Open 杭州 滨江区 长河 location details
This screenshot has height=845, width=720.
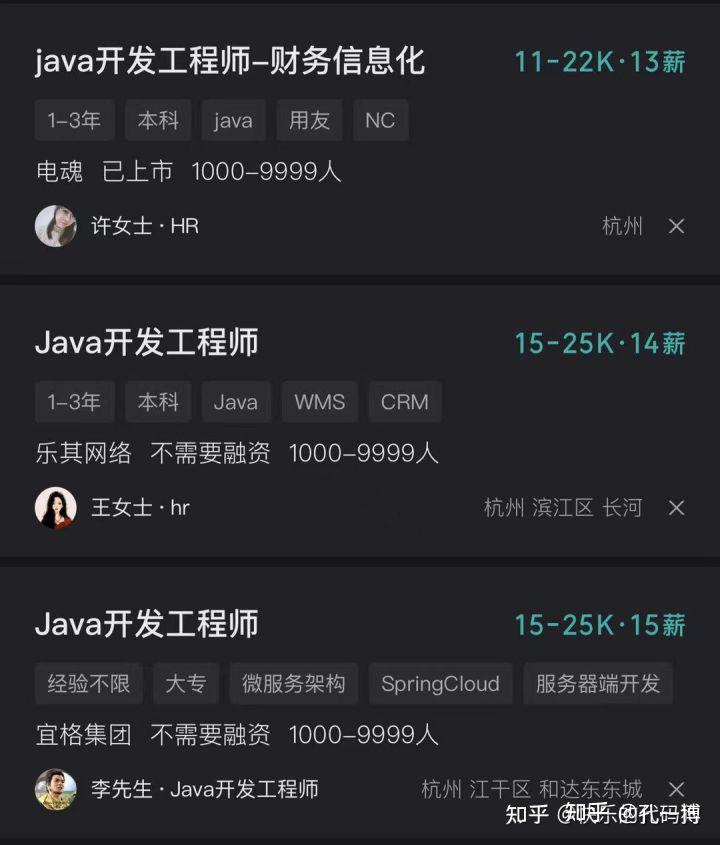click(565, 508)
